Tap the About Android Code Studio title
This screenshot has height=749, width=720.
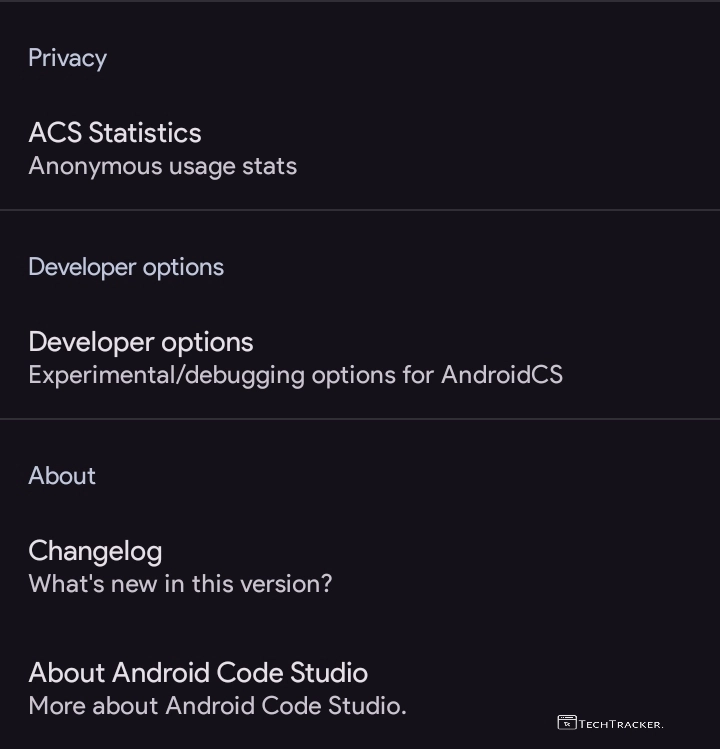point(198,673)
